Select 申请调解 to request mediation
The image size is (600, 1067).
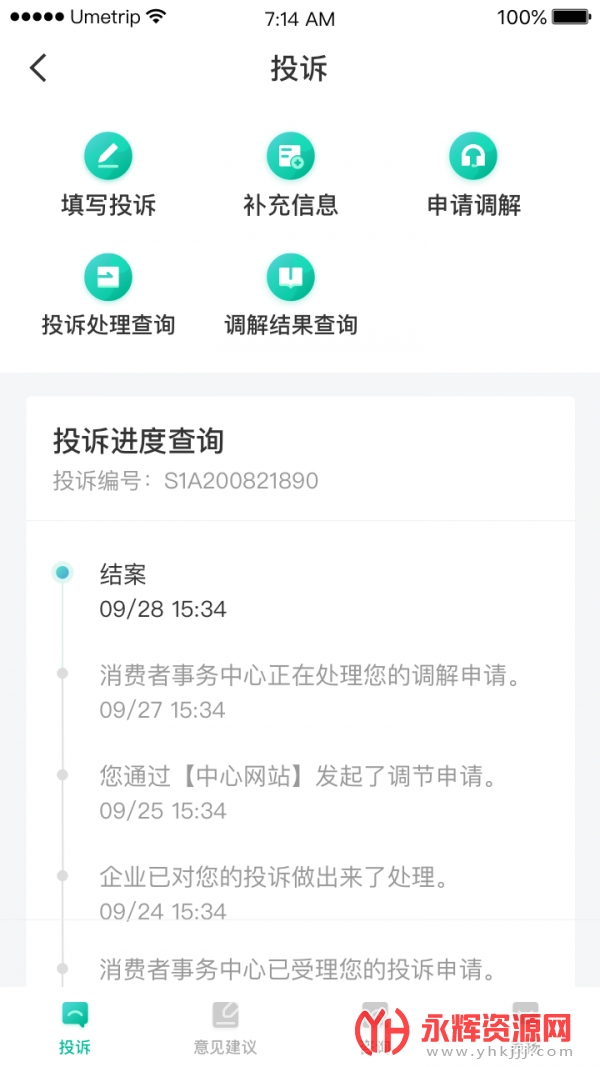pyautogui.click(x=474, y=176)
